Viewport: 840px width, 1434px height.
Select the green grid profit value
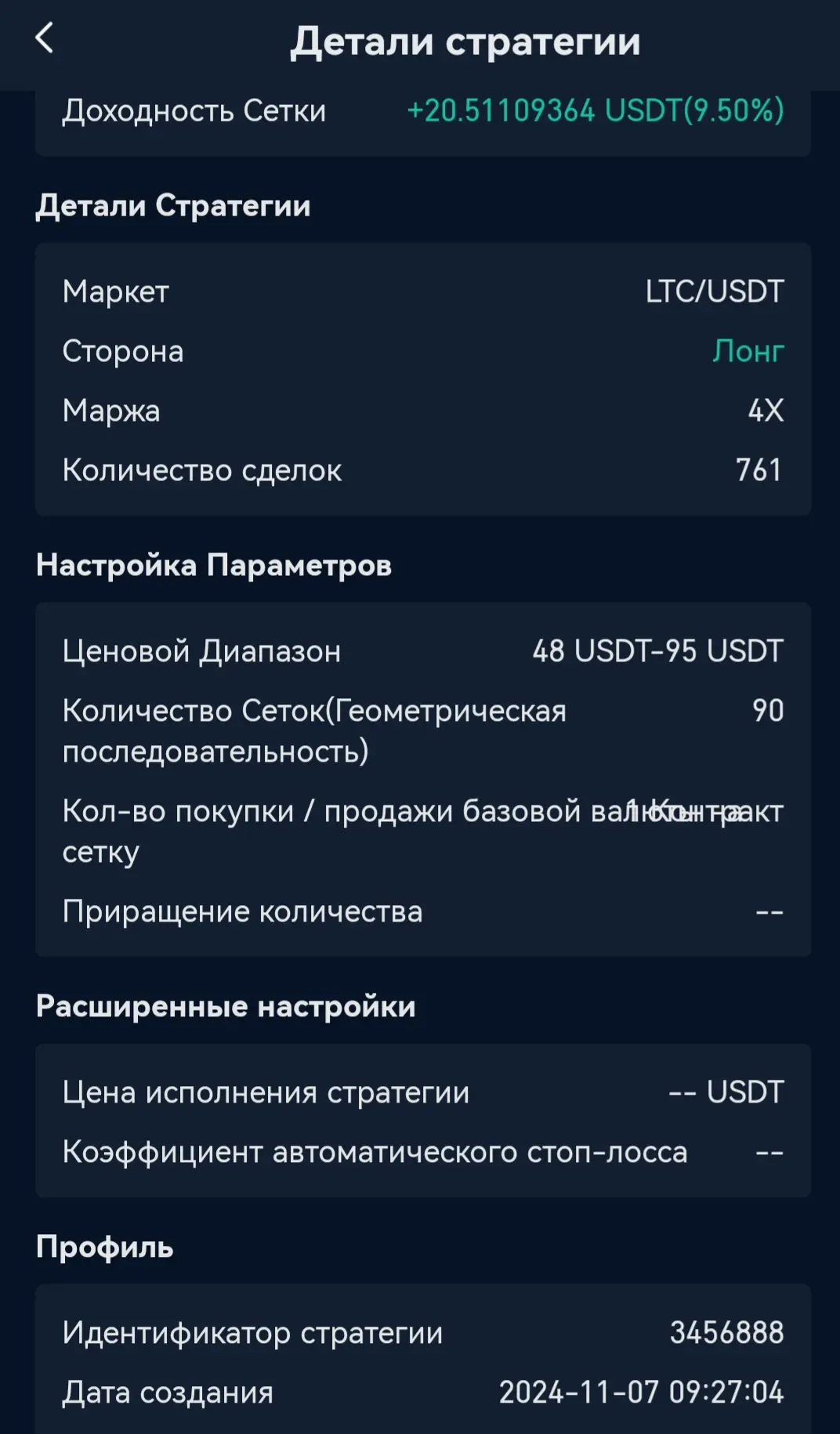596,110
